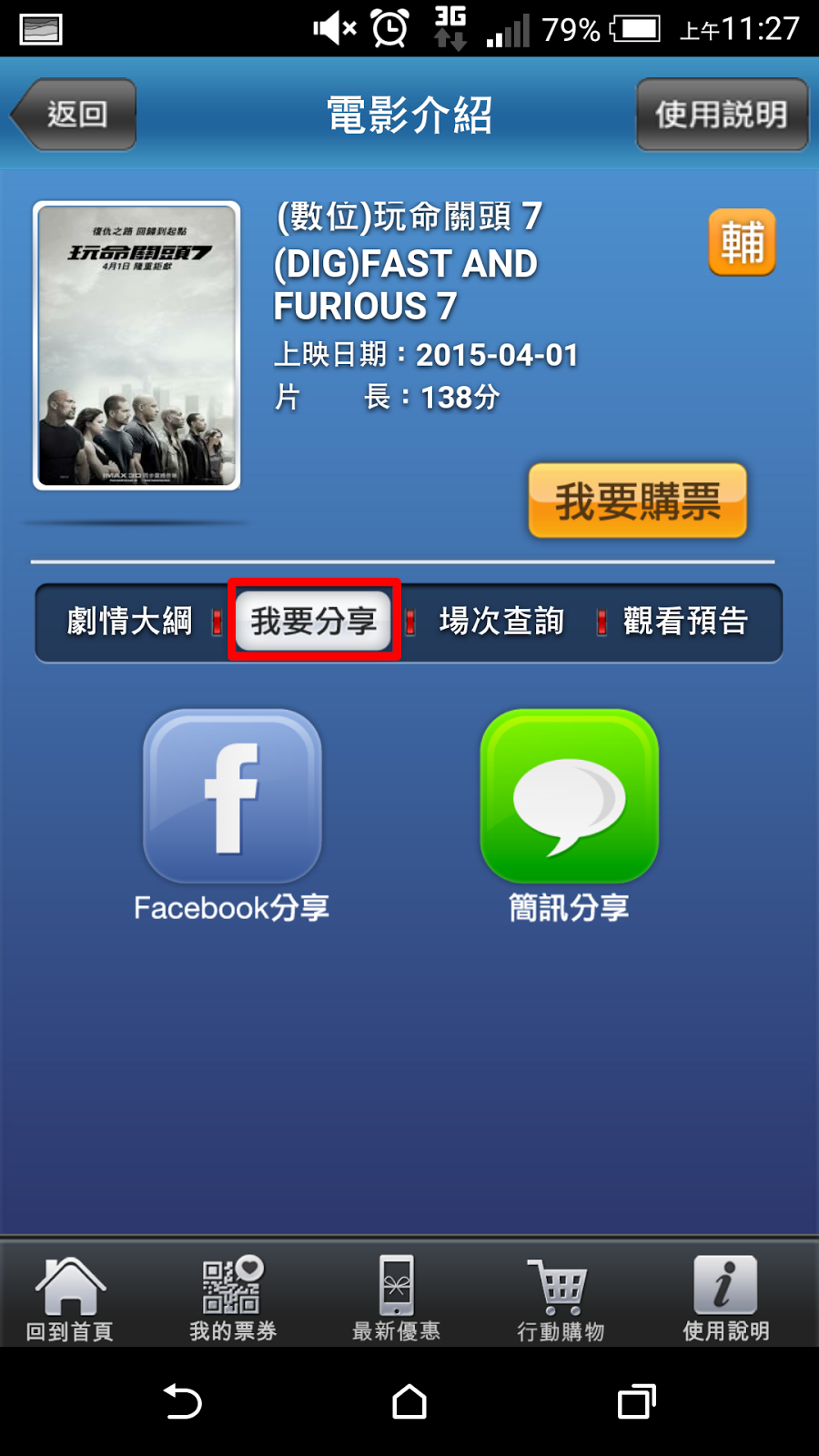Open 我的票券 in bottom bar
The width and height of the screenshot is (819, 1456).
[233, 1299]
